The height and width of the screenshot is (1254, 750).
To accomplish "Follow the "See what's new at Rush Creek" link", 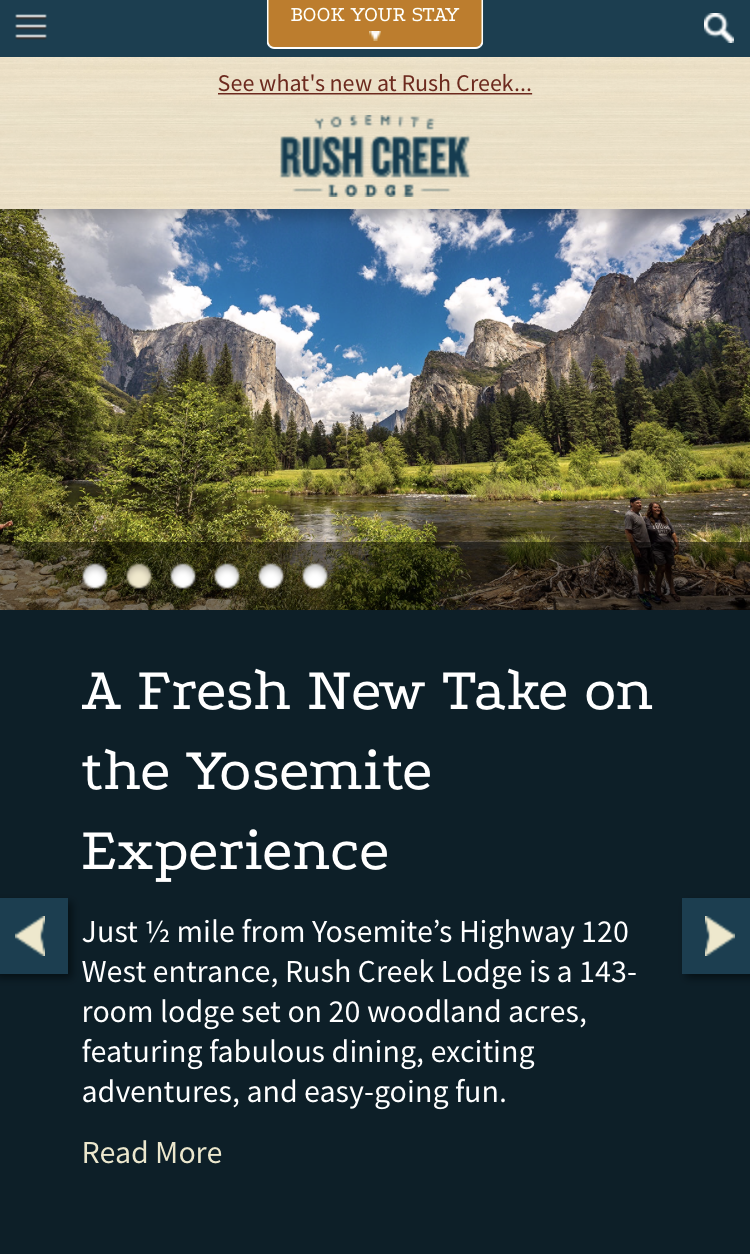I will coord(375,83).
